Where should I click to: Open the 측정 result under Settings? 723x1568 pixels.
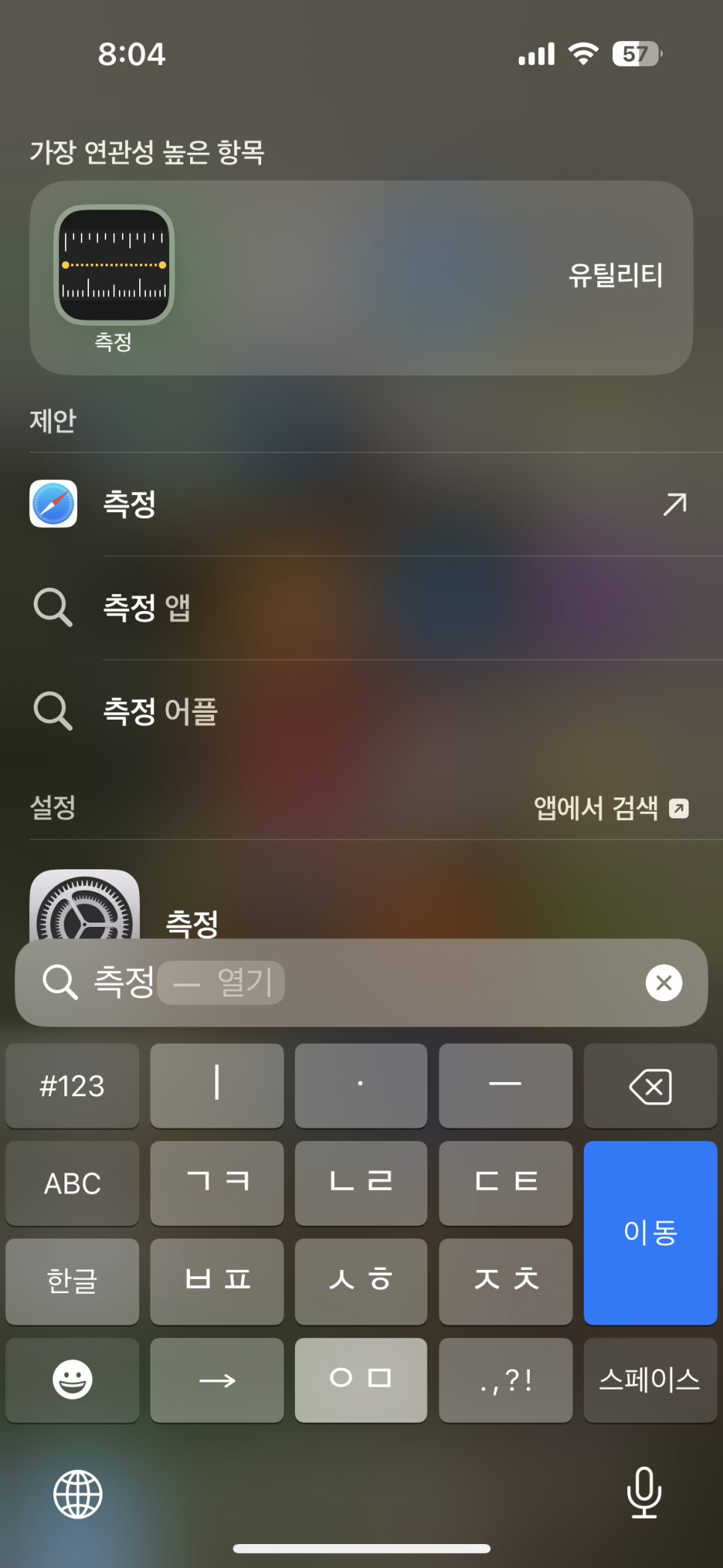click(x=192, y=921)
